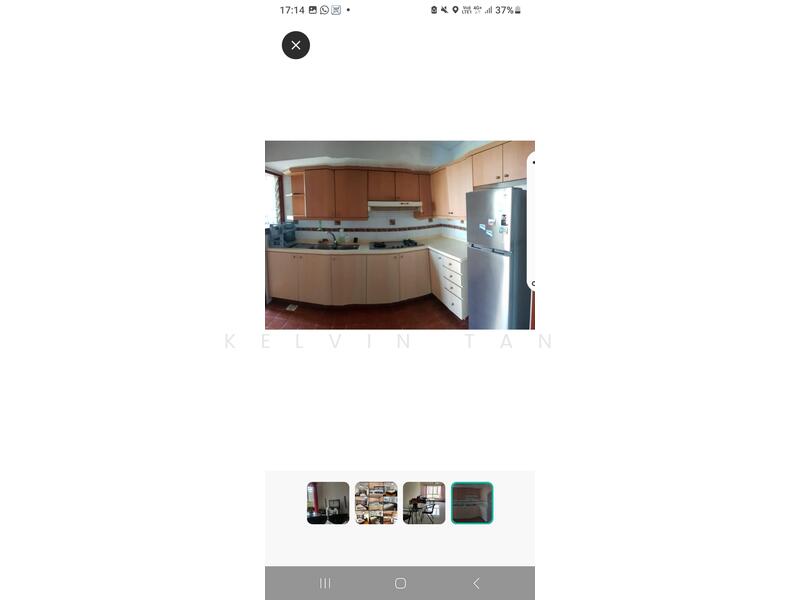The height and width of the screenshot is (600, 800).
Task: Select the first thumbnail showing the living room
Action: point(328,503)
